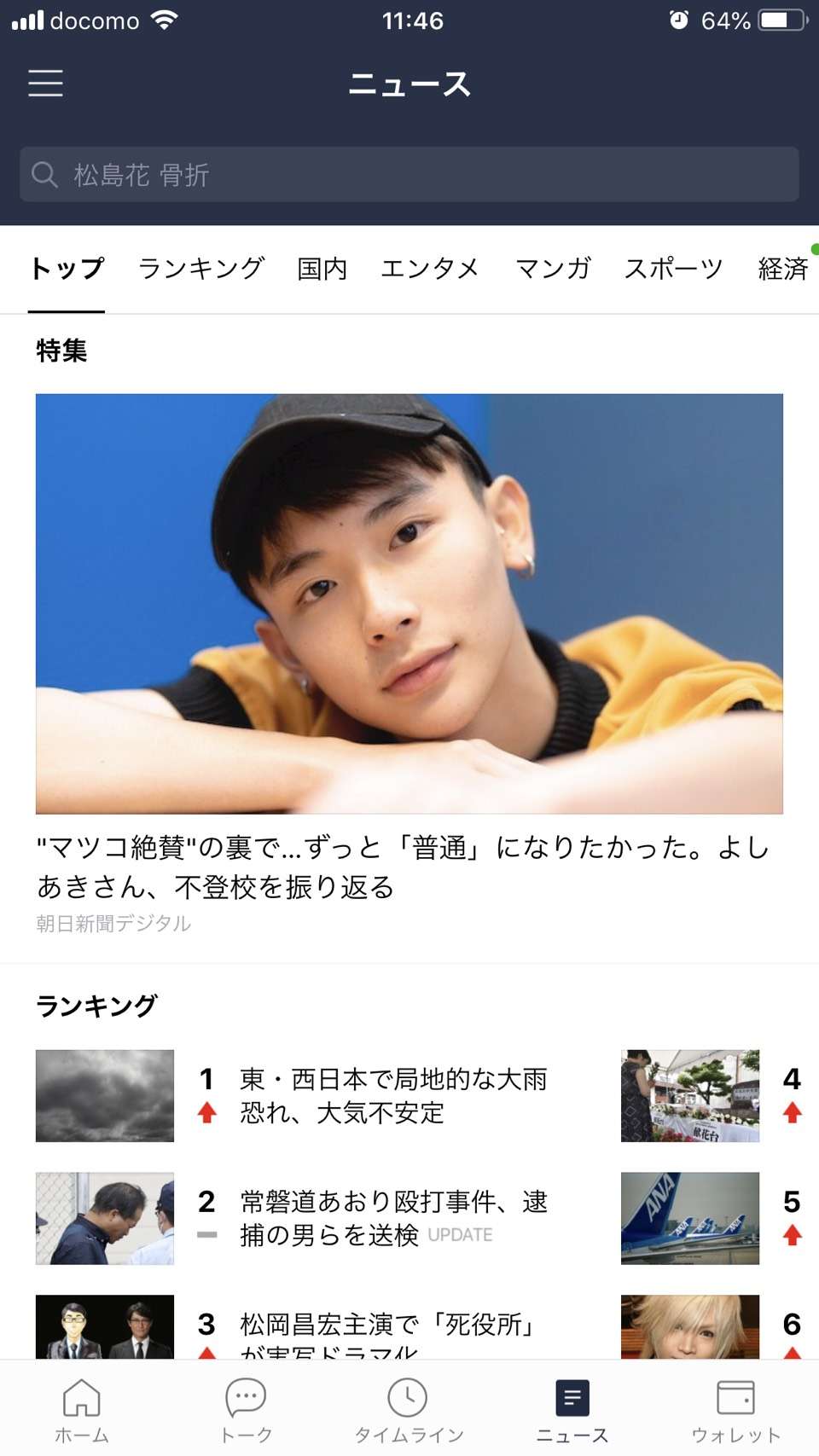Tap the news search field
Viewport: 819px width, 1456px height.
pyautogui.click(x=409, y=175)
